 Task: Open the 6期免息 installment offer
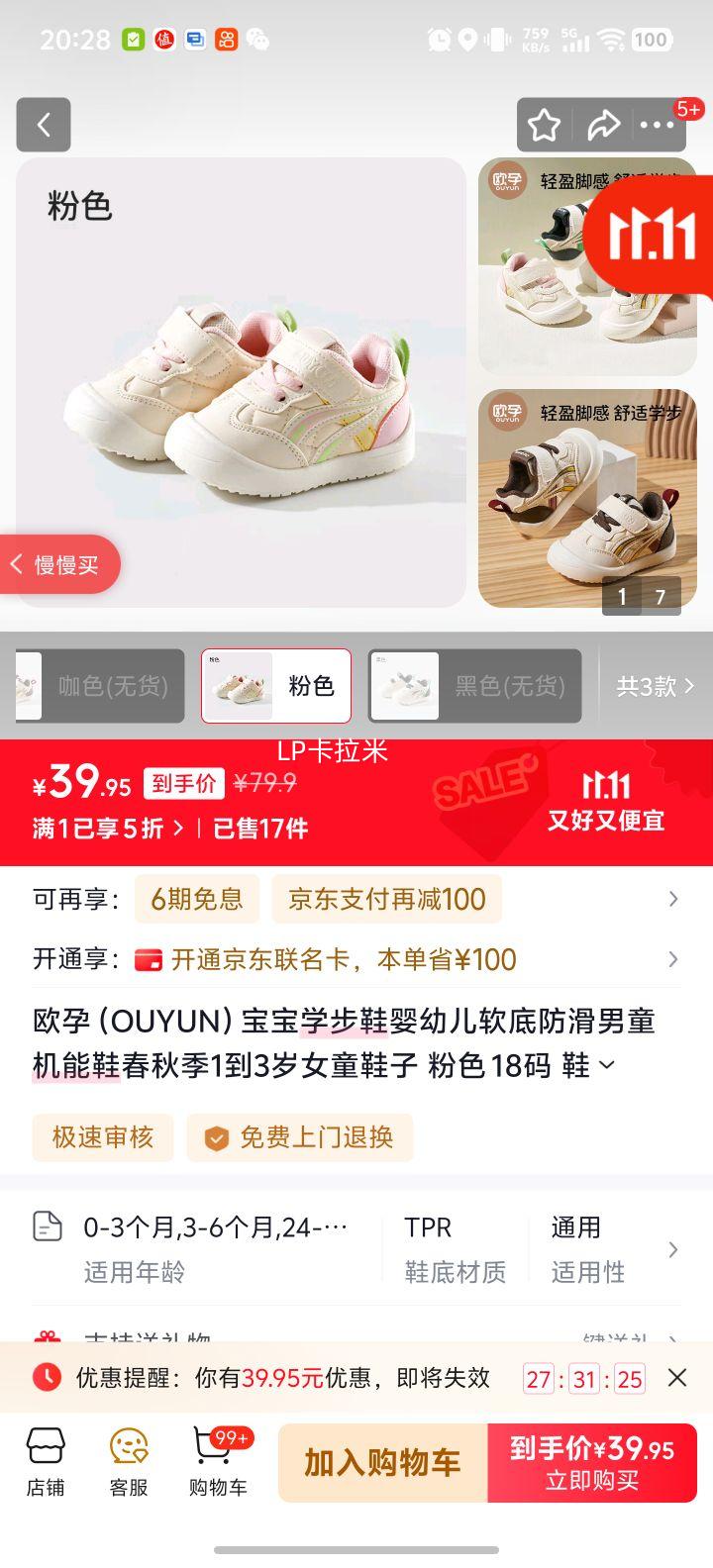coord(197,899)
